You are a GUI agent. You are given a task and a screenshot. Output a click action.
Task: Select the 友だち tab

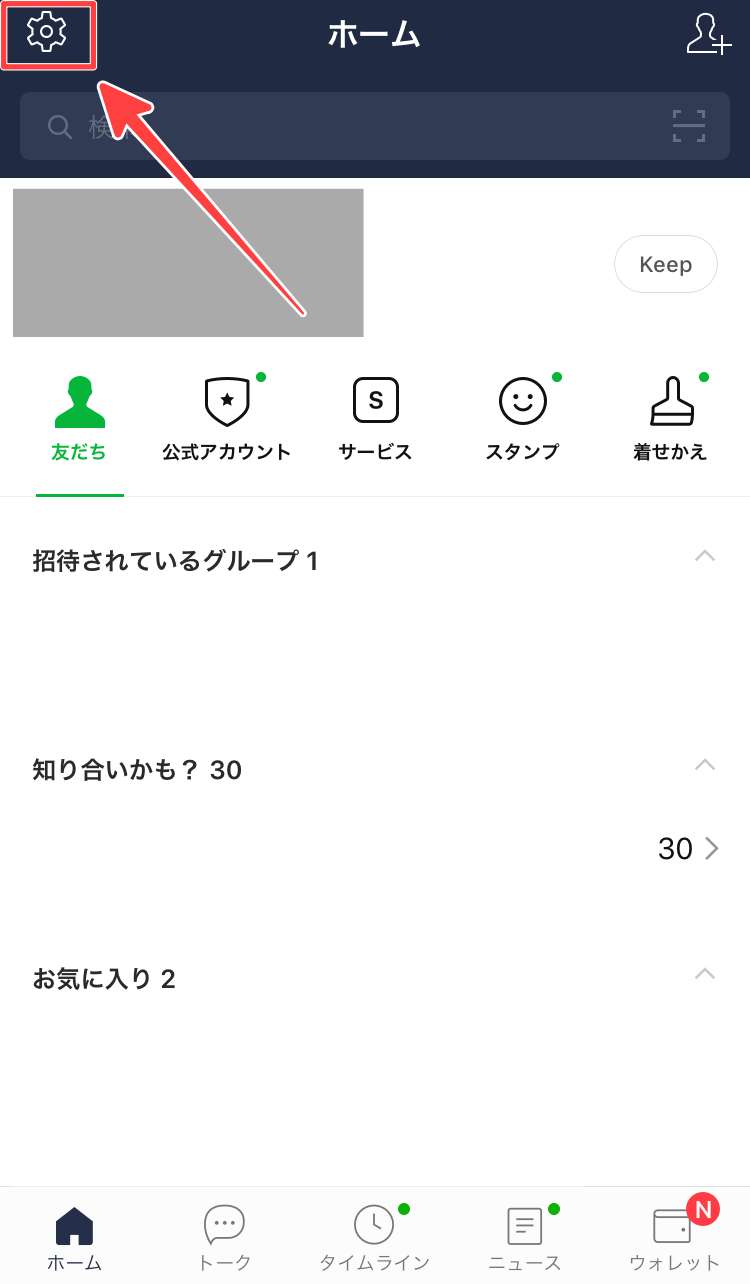point(79,420)
